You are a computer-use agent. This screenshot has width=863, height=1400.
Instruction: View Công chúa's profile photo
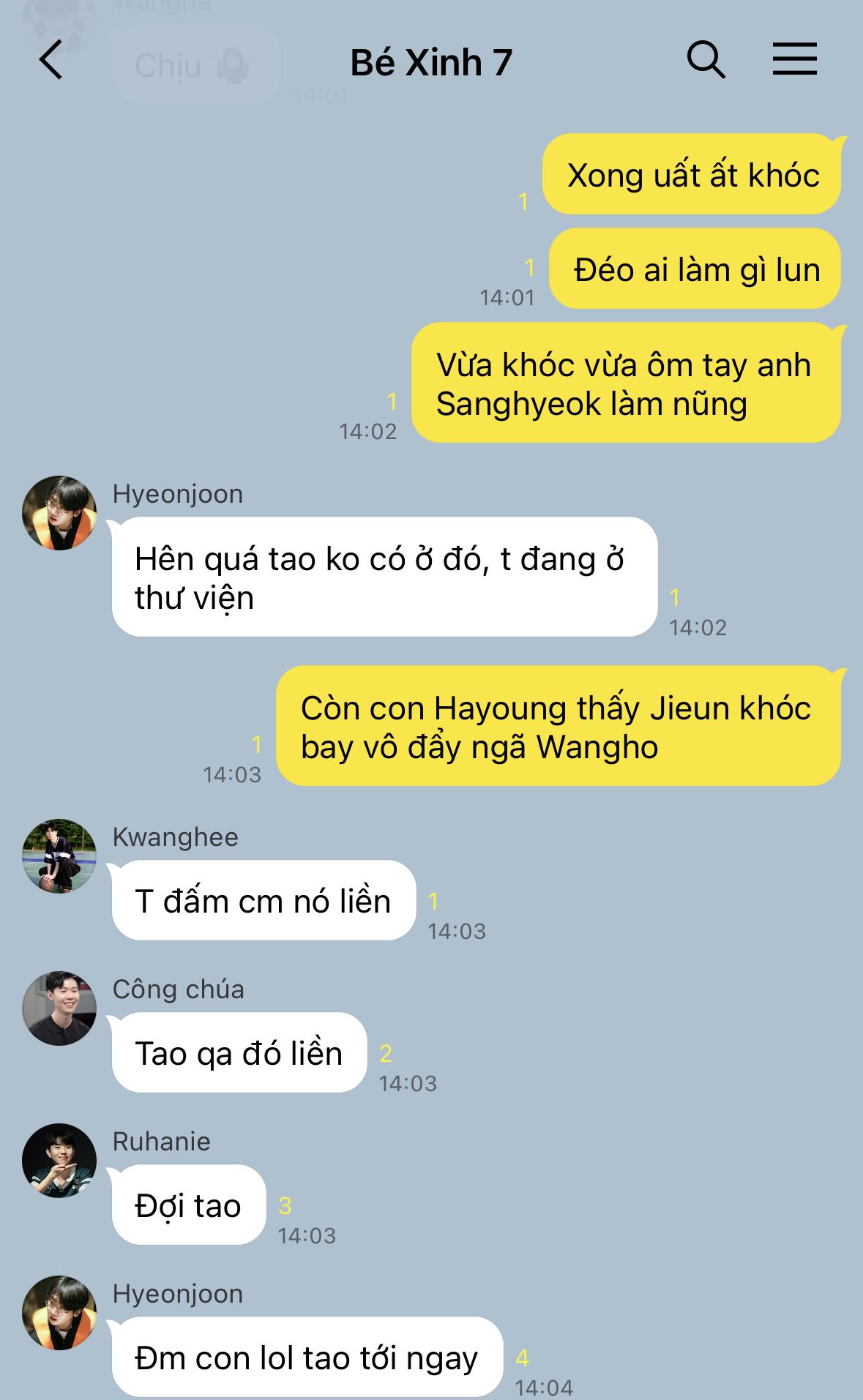pyautogui.click(x=59, y=1008)
